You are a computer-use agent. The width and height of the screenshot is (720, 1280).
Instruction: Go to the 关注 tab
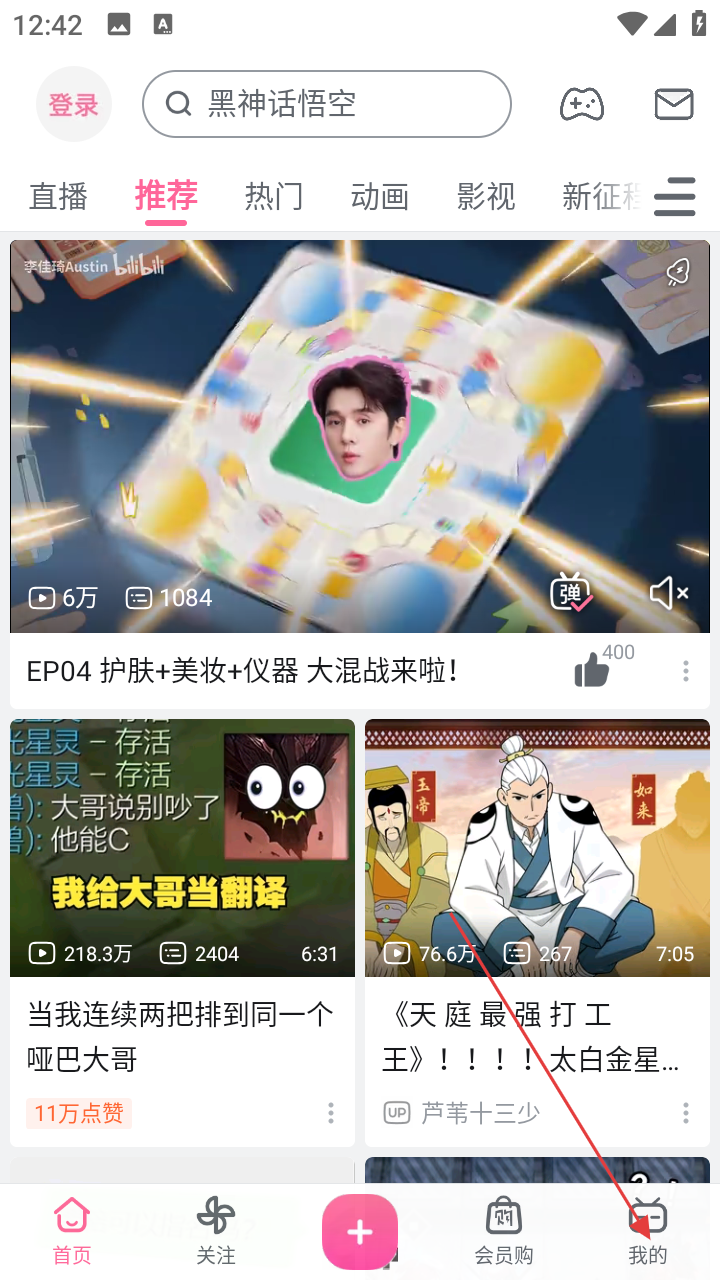pos(216,1232)
